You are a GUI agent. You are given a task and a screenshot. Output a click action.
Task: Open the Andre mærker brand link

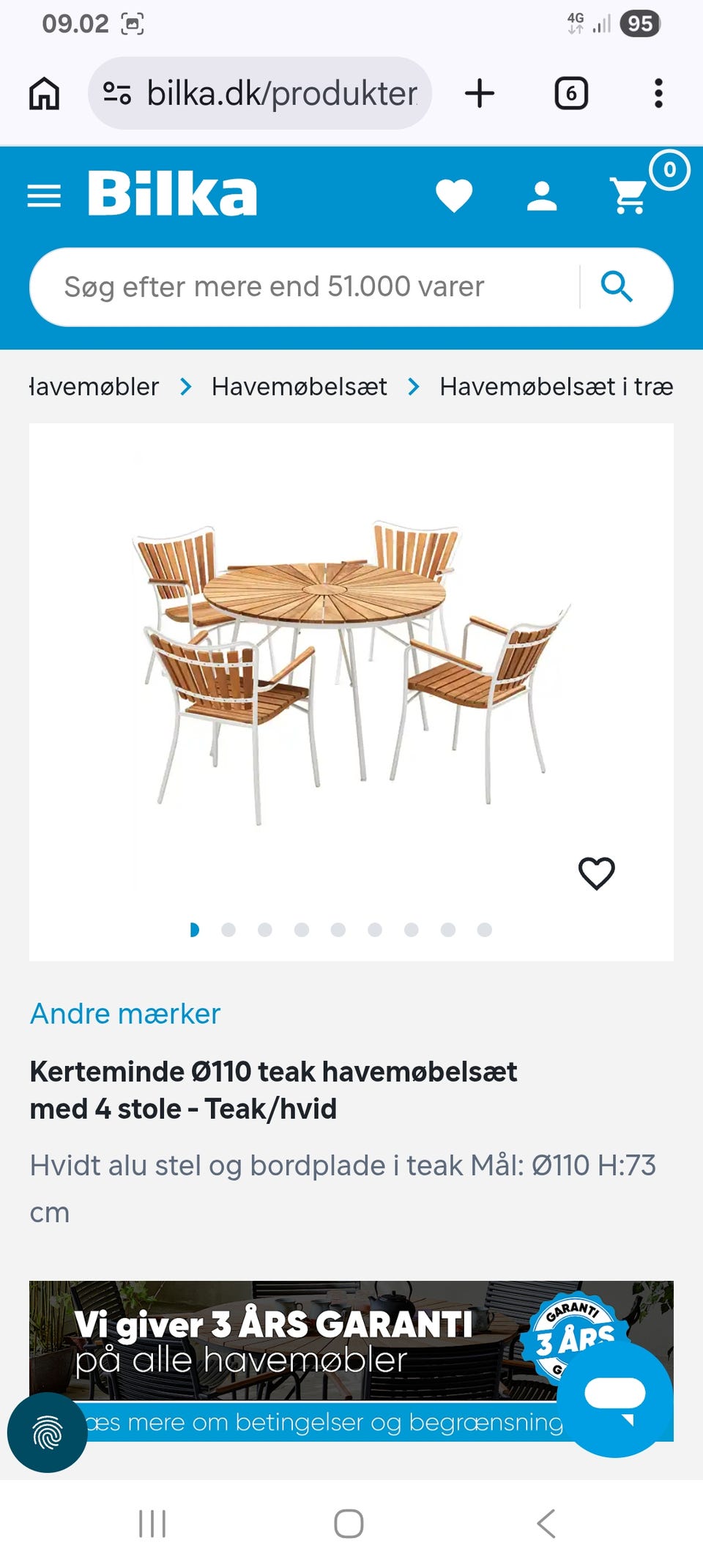point(124,1013)
